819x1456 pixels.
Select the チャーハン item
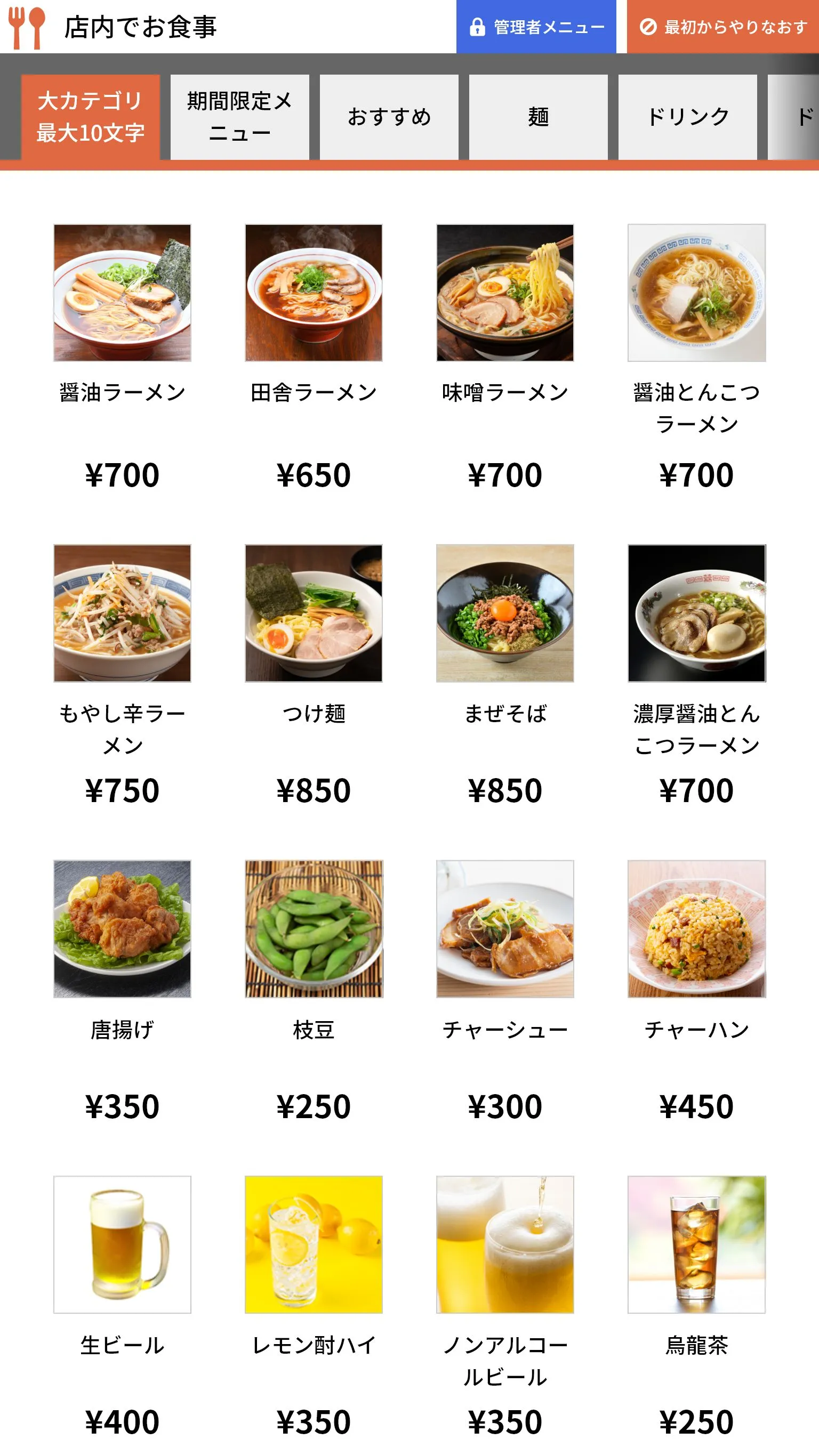coord(696,928)
